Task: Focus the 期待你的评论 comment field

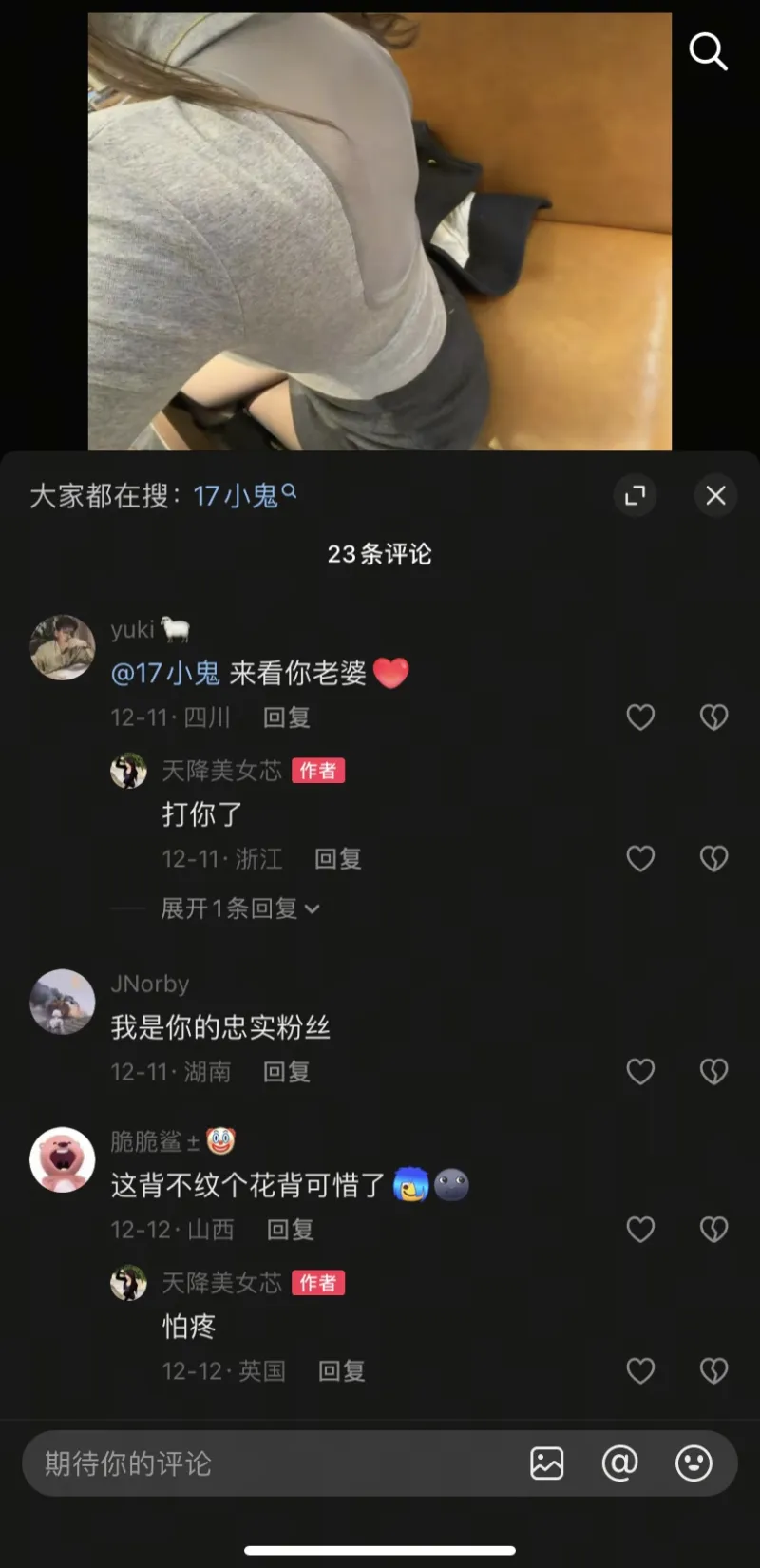Action: point(266,1463)
